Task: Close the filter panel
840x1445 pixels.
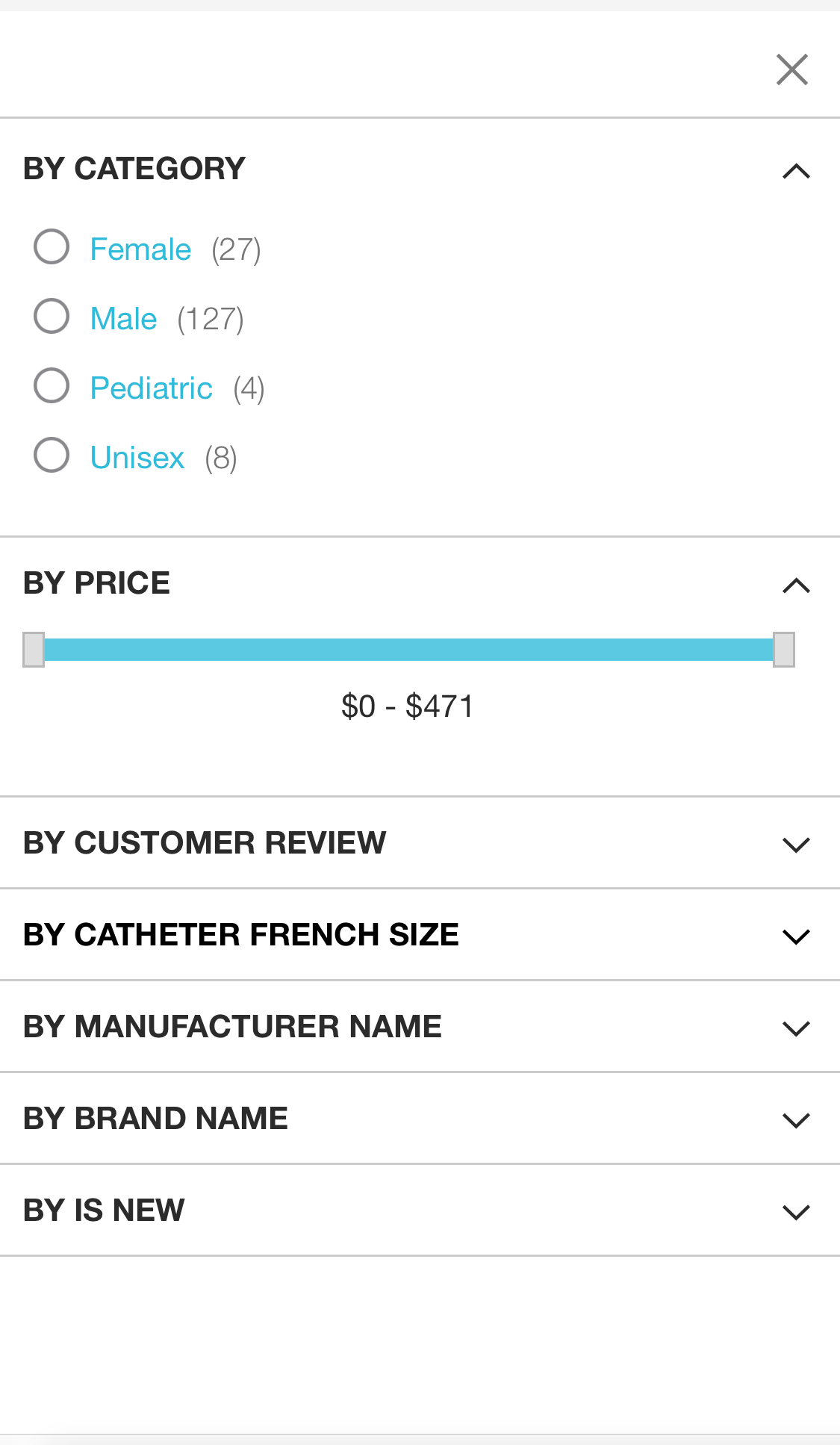Action: pyautogui.click(x=791, y=69)
